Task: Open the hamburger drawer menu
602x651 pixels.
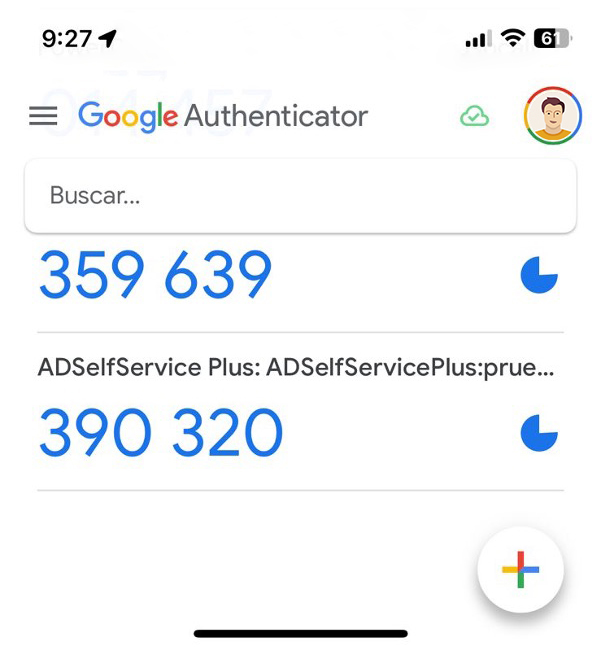Action: point(43,116)
